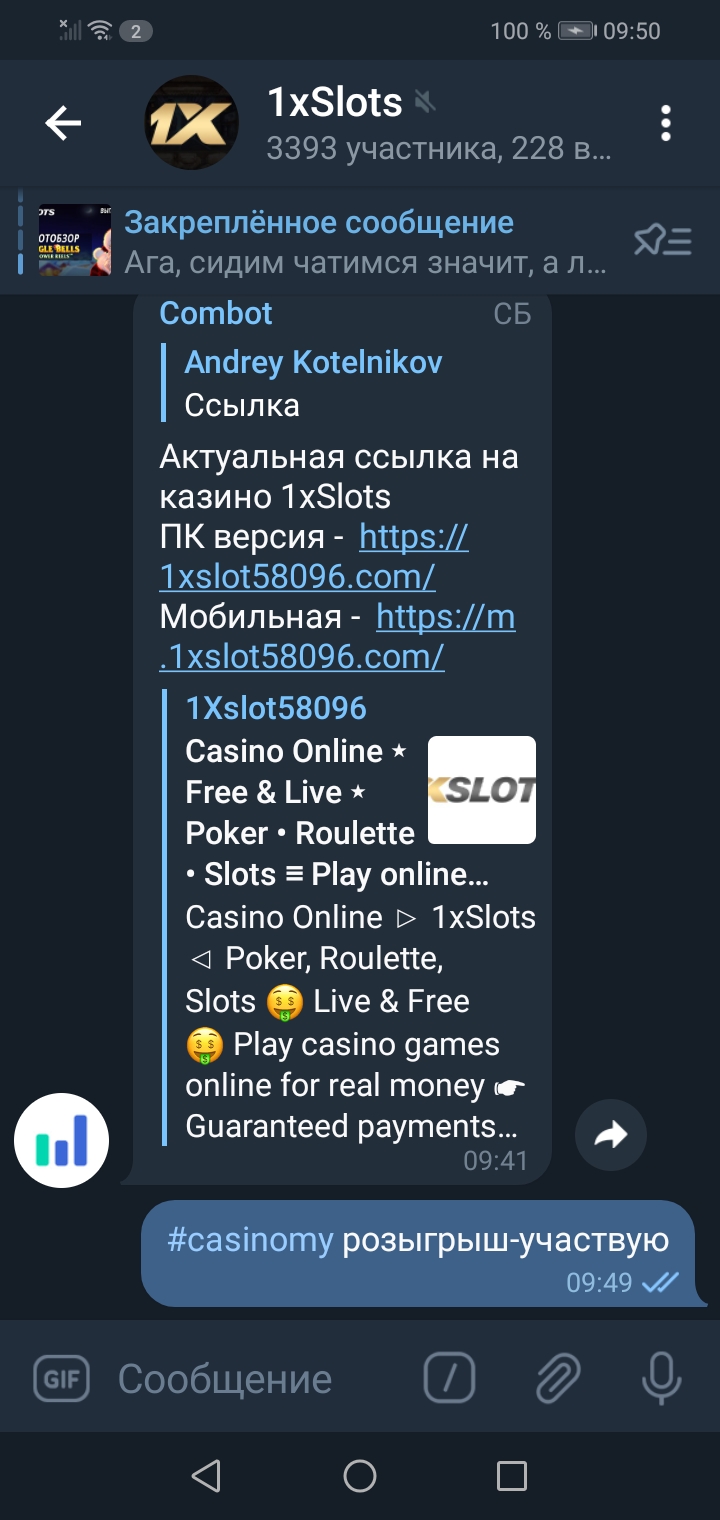Tap the system home button
Viewport: 720px width, 1520px height.
(x=360, y=1475)
